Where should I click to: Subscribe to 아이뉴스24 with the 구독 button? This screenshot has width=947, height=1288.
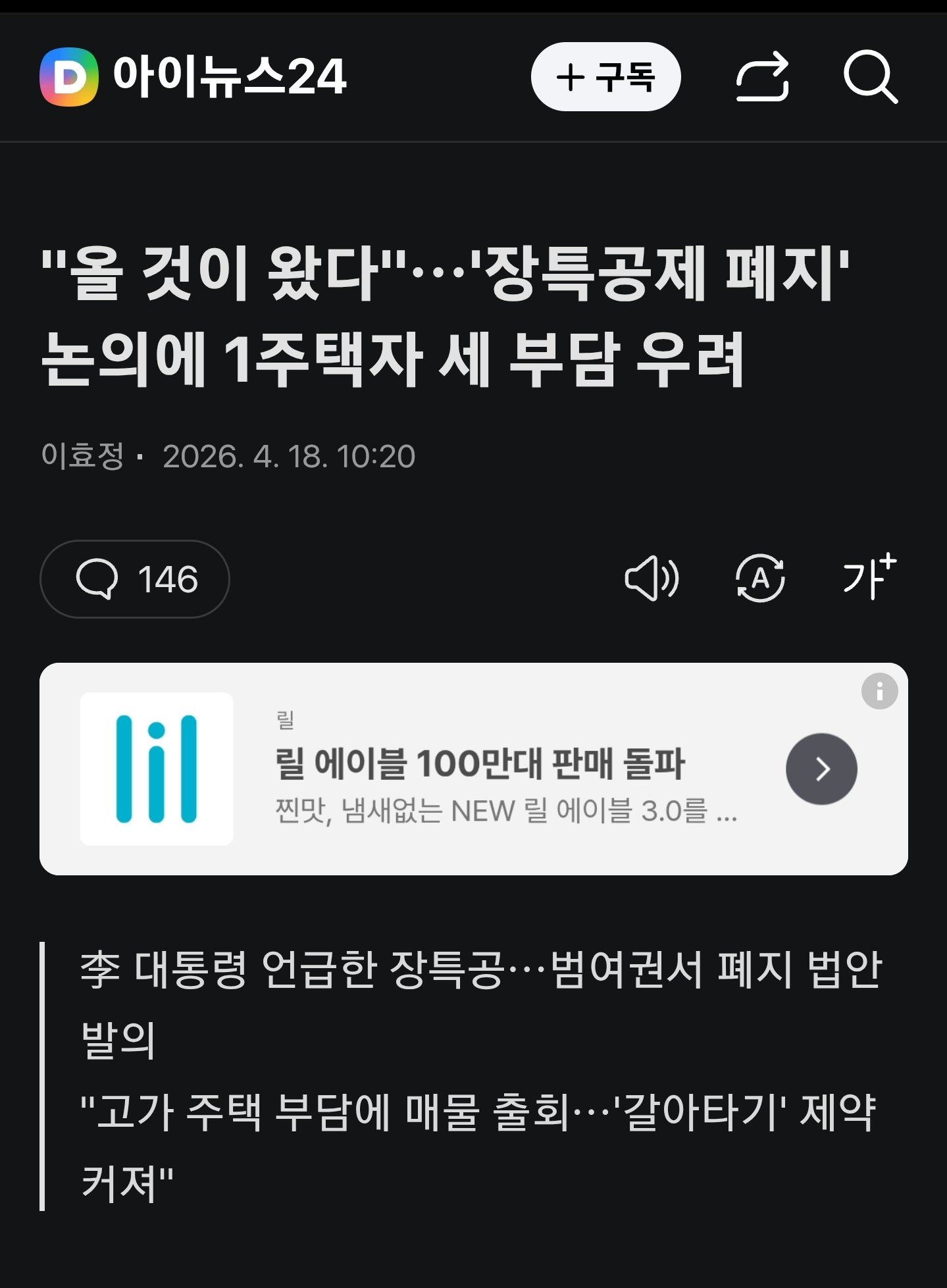tap(605, 77)
